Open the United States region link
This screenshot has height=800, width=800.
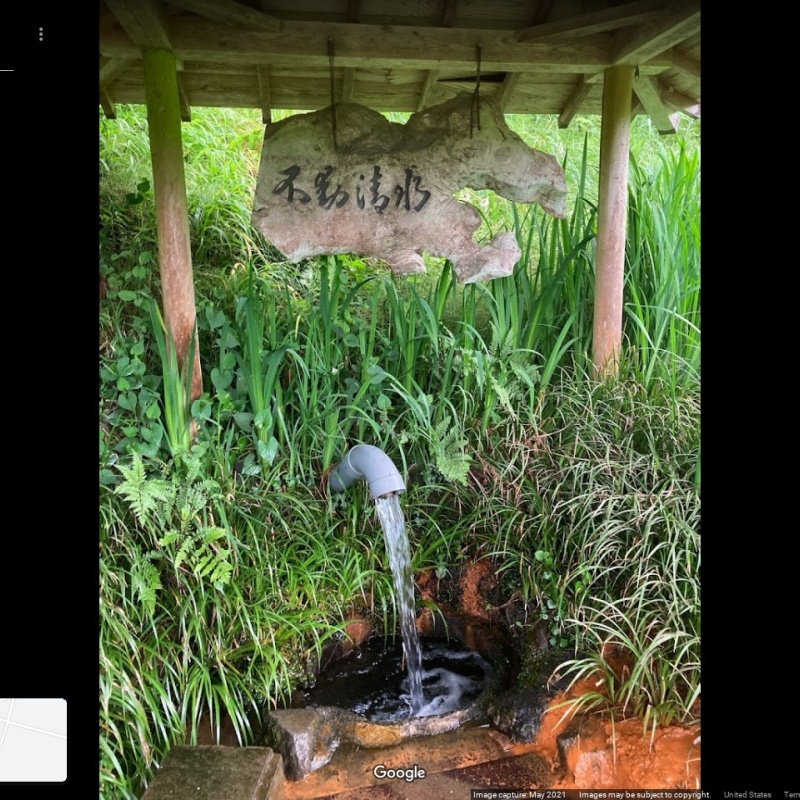pyautogui.click(x=747, y=795)
